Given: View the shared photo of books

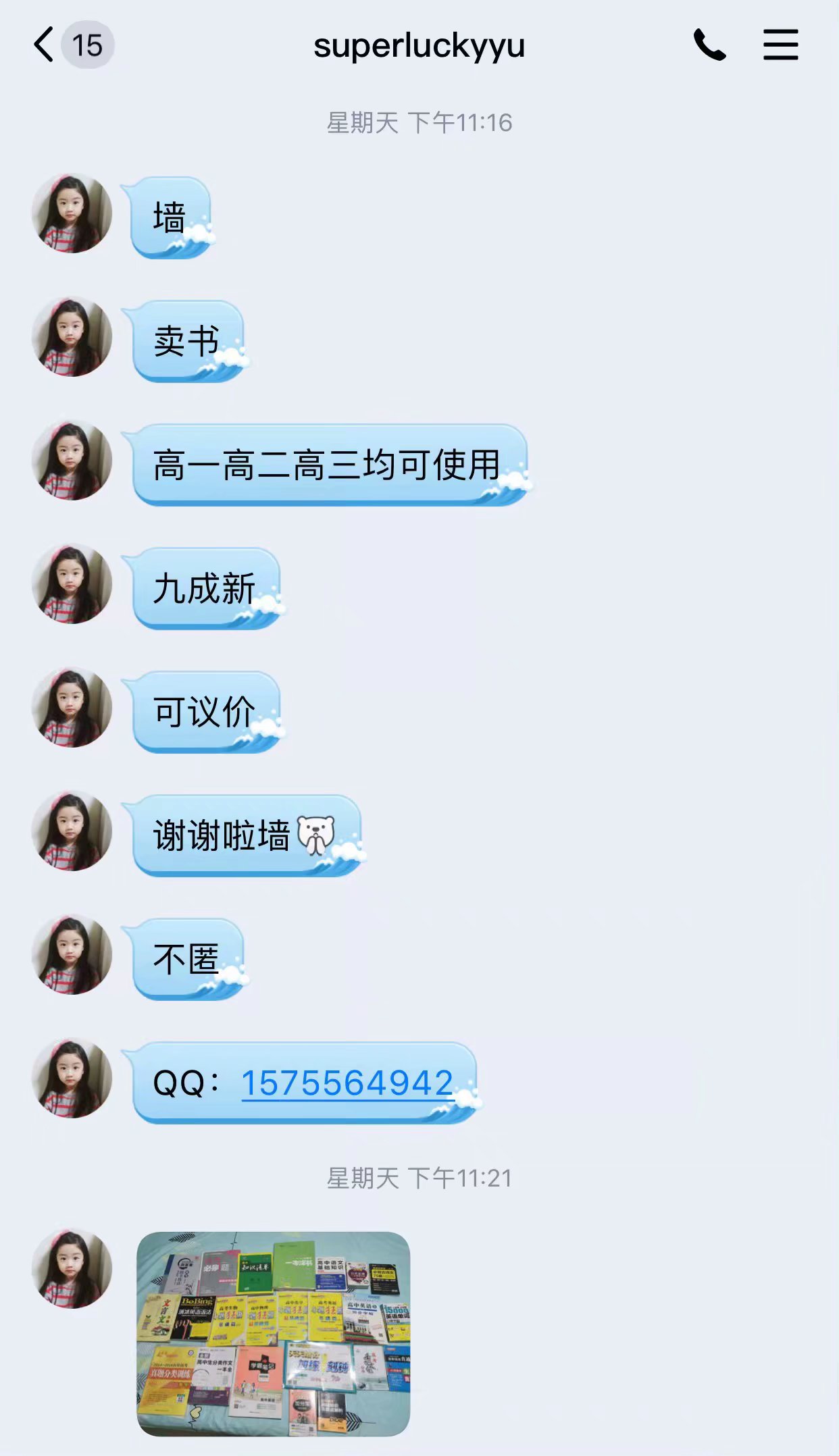Looking at the screenshot, I should pos(273,1333).
